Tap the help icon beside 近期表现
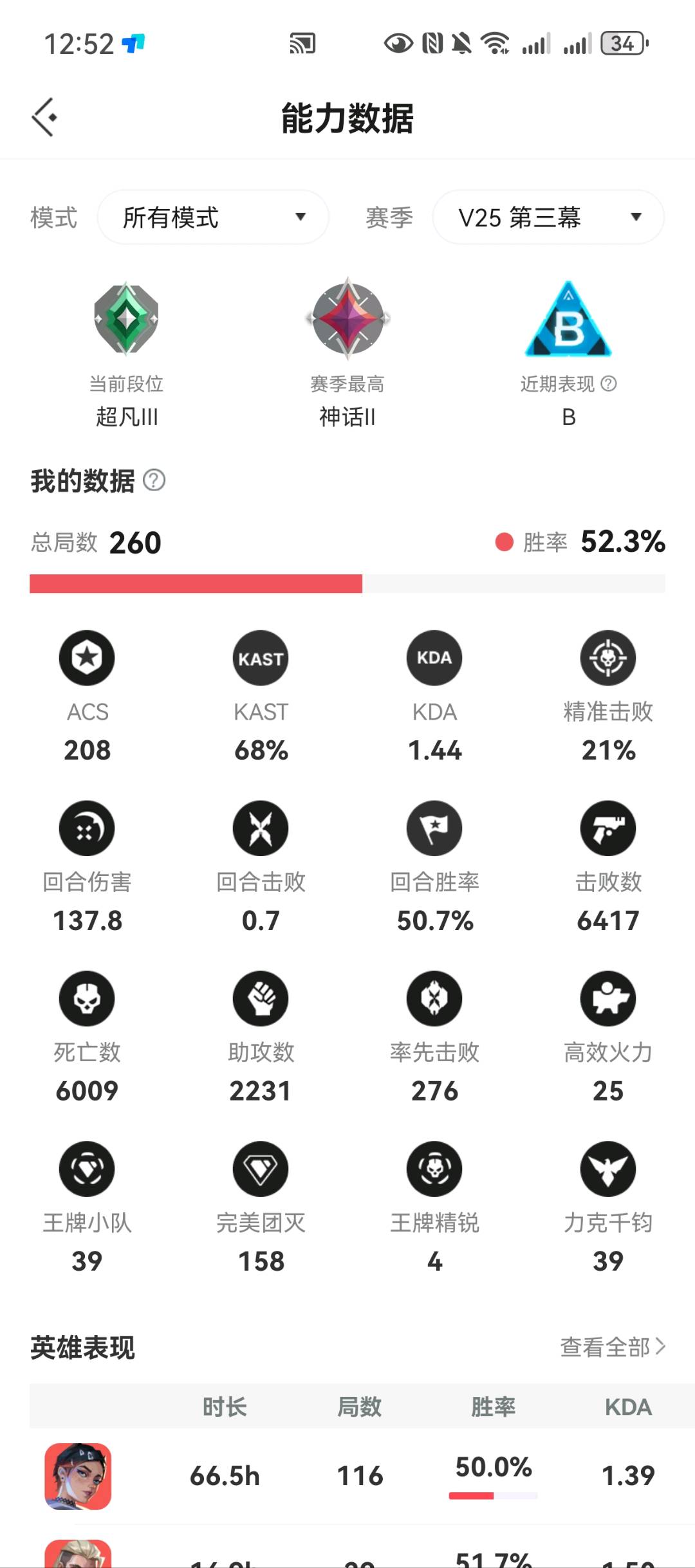The image size is (695, 1568). [x=609, y=384]
